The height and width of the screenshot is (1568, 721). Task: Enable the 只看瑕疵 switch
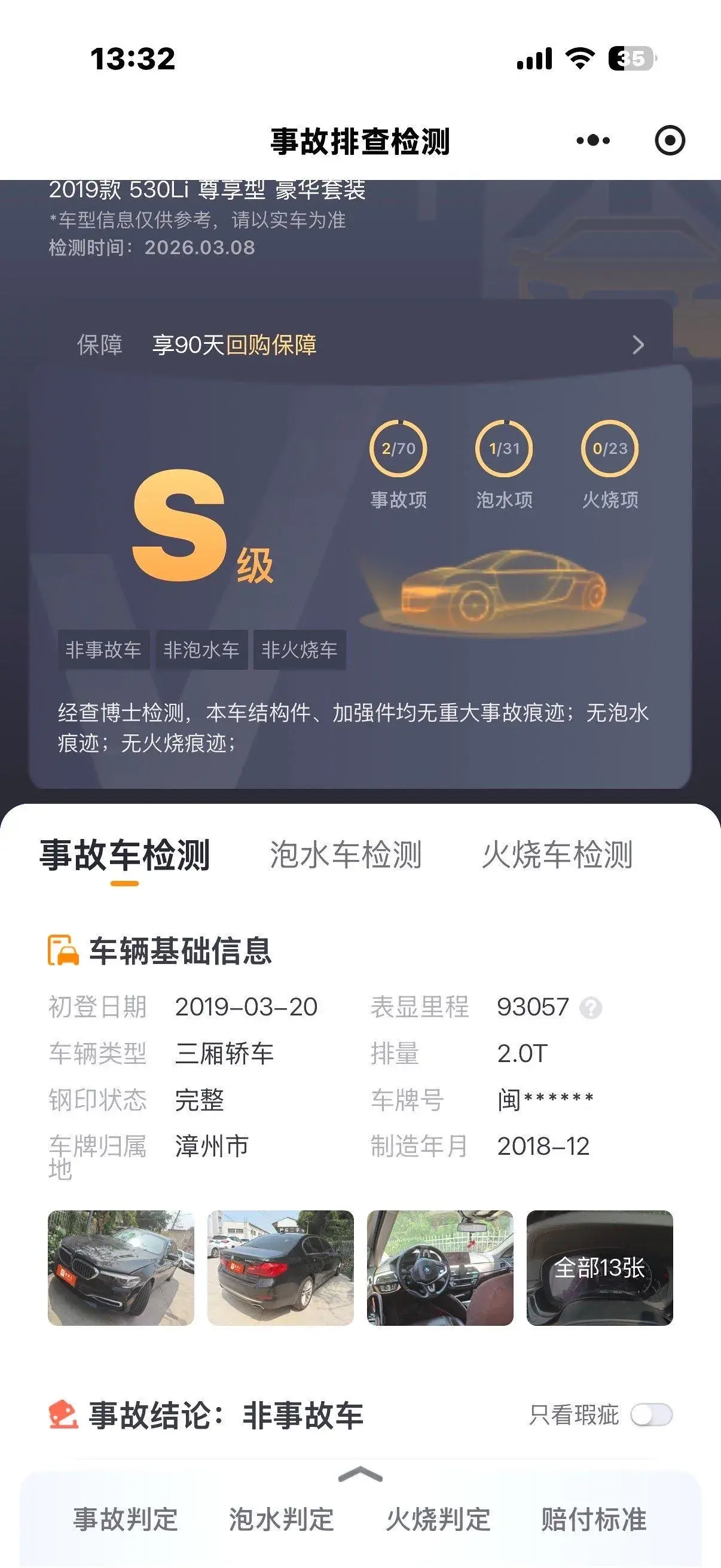(x=651, y=1415)
